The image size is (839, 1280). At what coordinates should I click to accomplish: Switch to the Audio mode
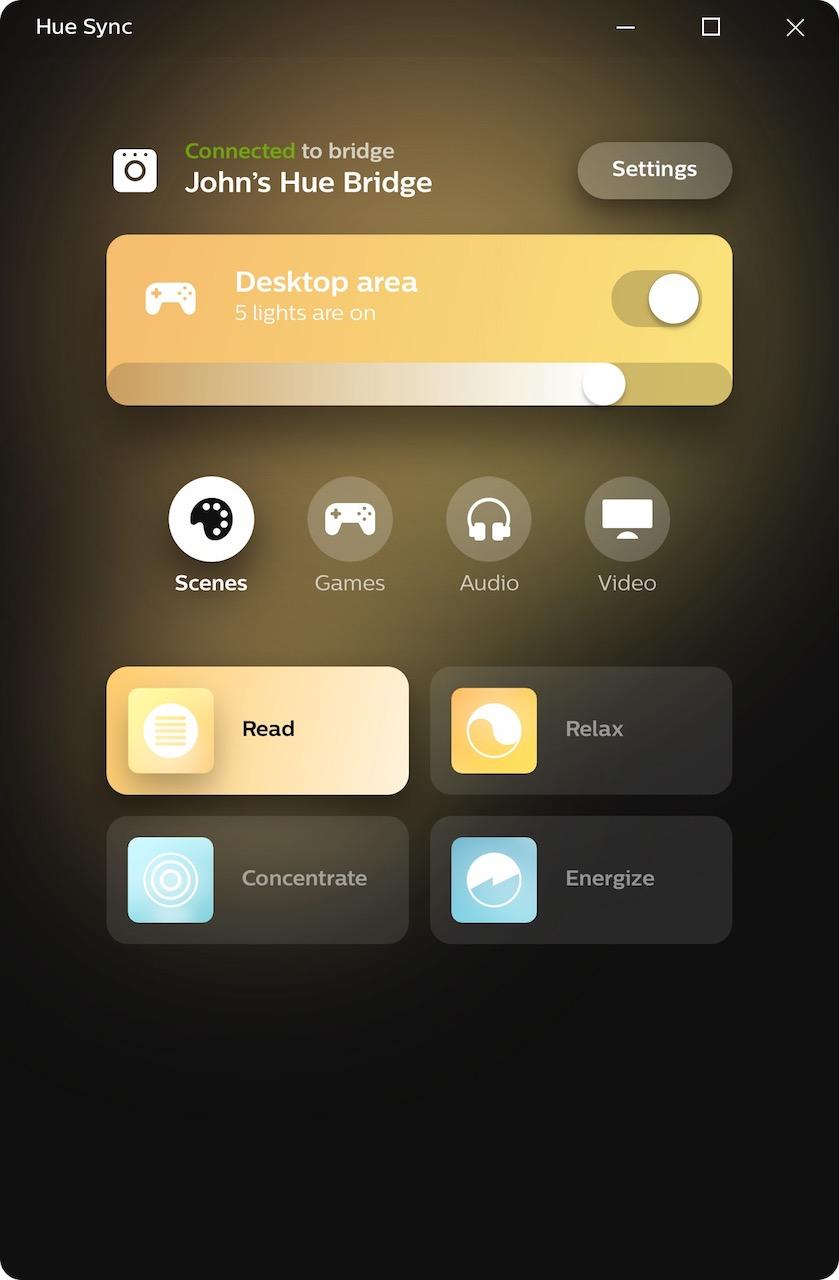click(488, 519)
